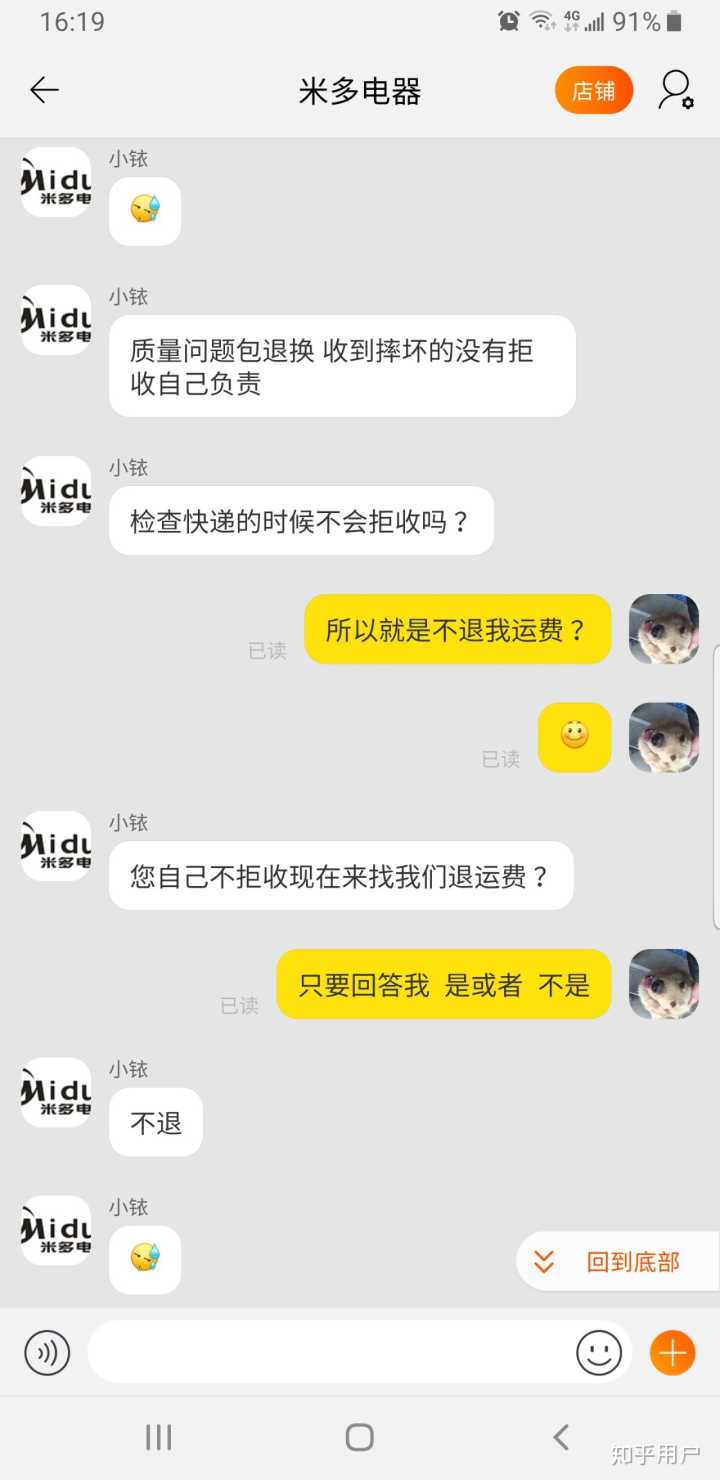The height and width of the screenshot is (1480, 720).
Task: Tap the system home button
Action: pyautogui.click(x=359, y=1438)
